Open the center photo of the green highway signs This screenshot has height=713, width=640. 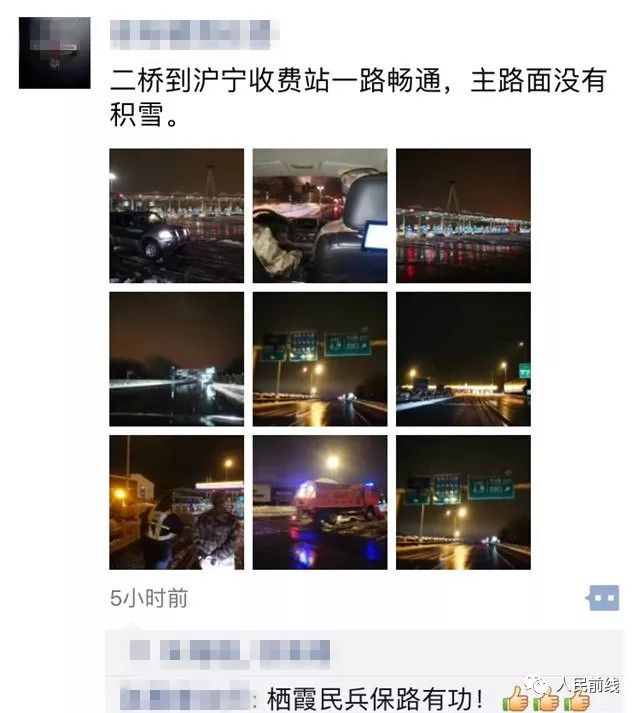click(319, 359)
